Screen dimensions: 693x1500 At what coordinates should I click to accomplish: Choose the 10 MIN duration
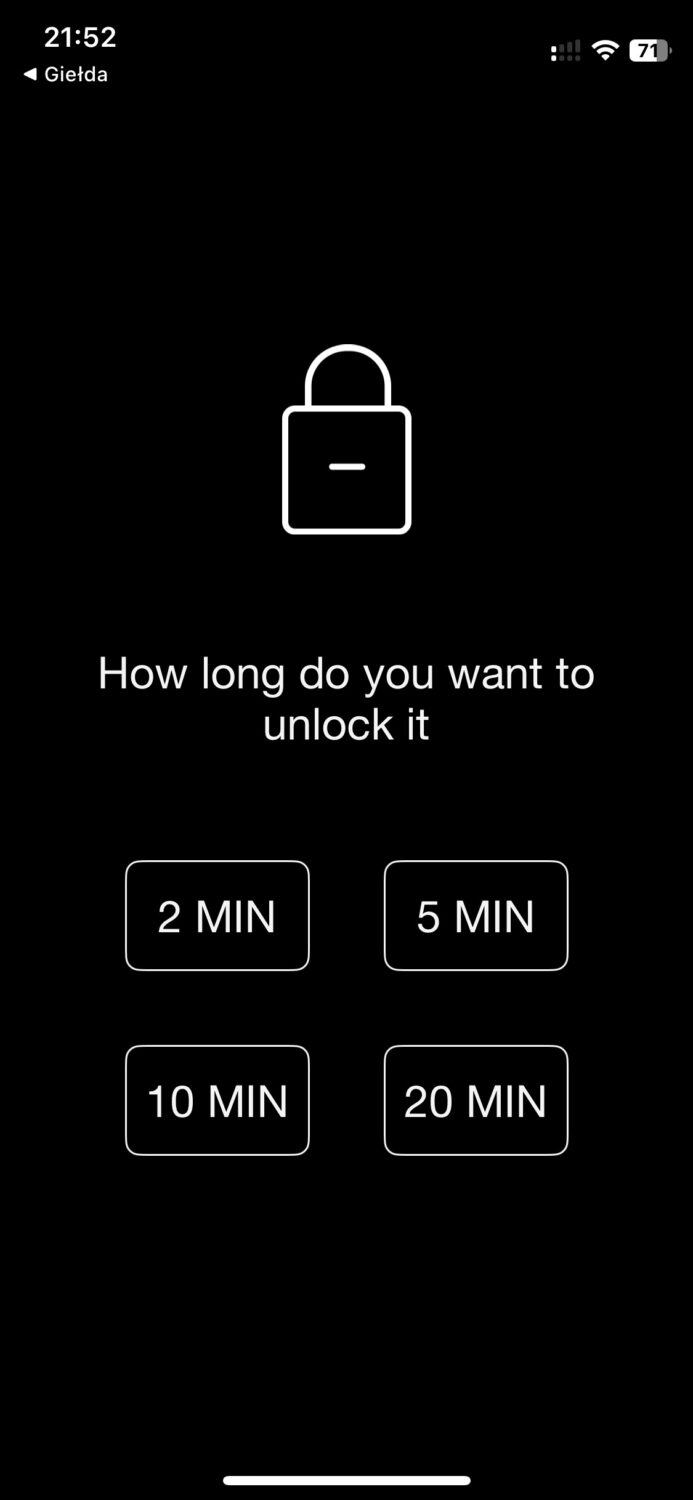[217, 1101]
